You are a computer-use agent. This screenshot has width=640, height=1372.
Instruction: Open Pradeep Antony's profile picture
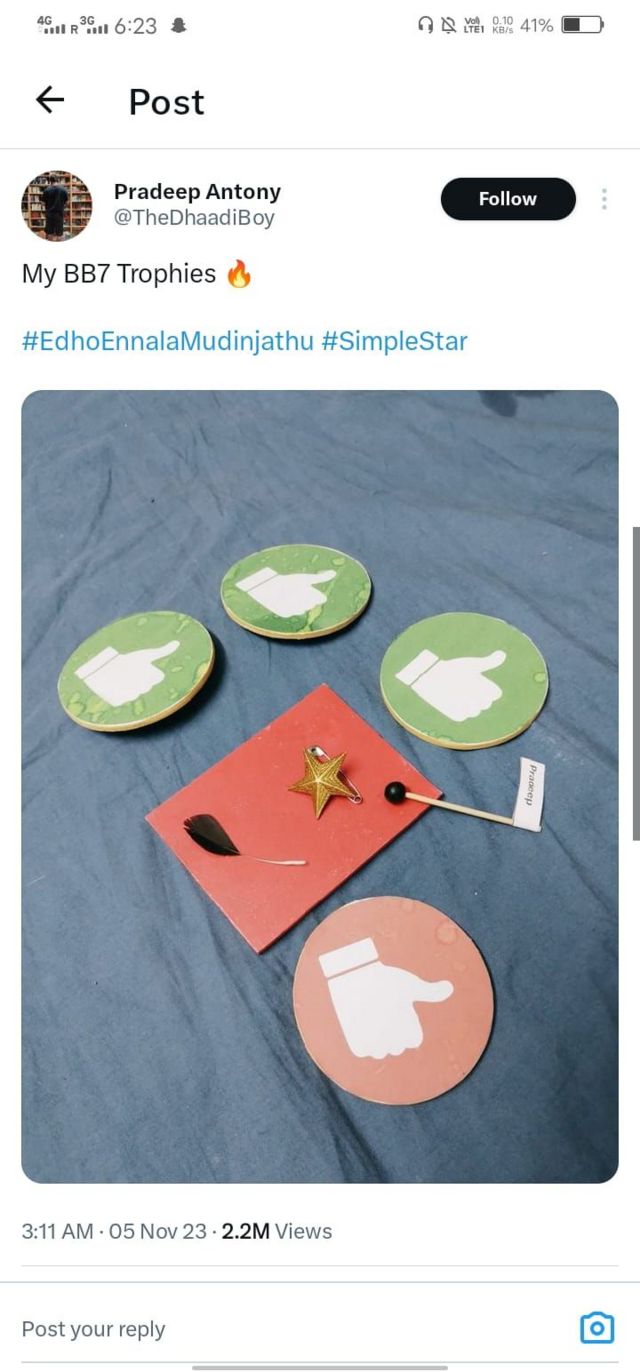pyautogui.click(x=57, y=205)
